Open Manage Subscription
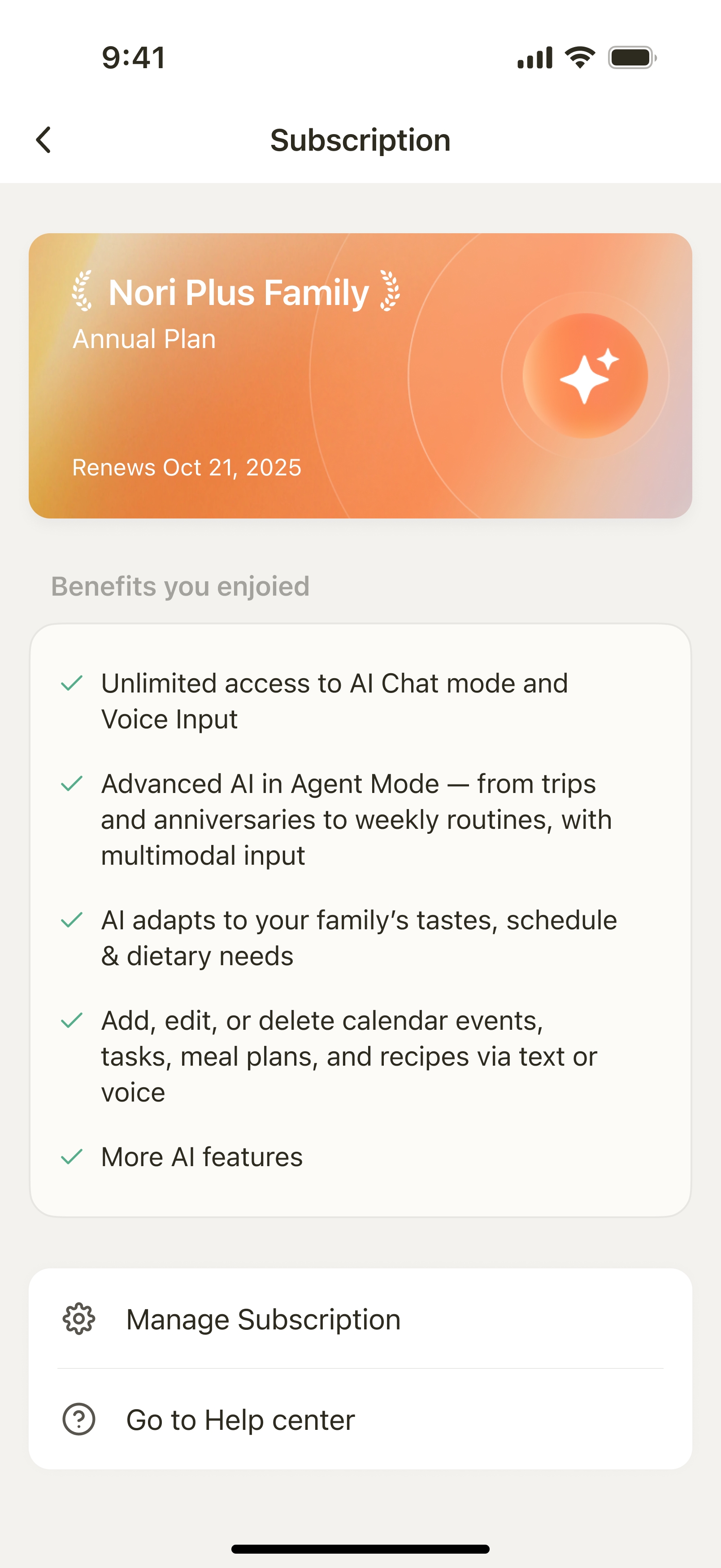721x1568 pixels. (x=360, y=1320)
